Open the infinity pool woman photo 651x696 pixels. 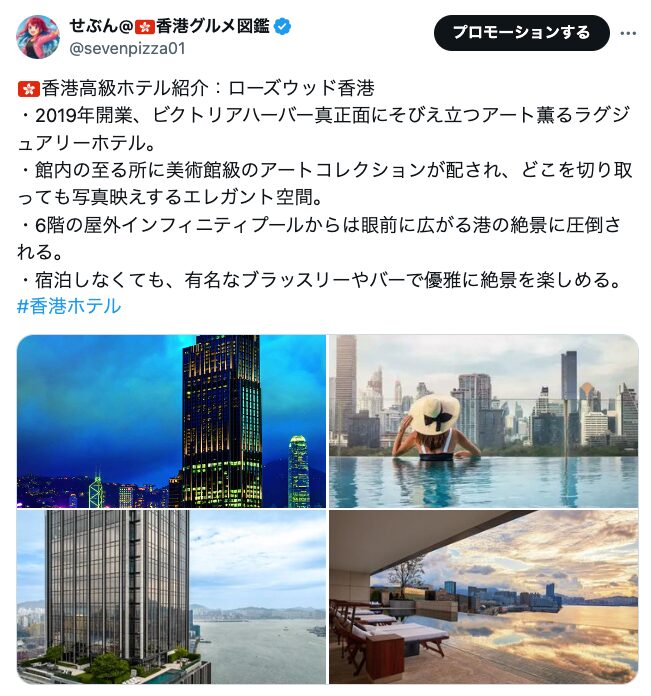coord(483,421)
